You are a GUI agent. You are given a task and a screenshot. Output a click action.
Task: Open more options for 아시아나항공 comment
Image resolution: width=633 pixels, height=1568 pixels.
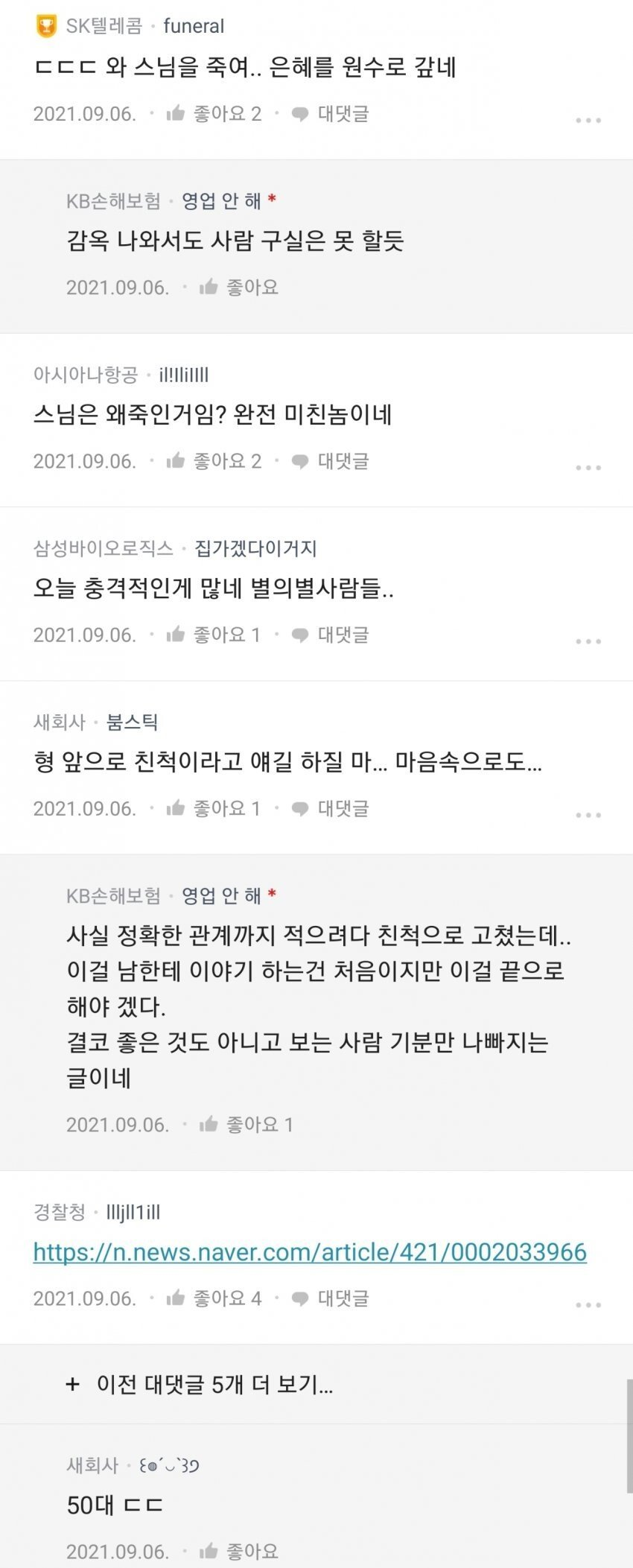point(588,468)
